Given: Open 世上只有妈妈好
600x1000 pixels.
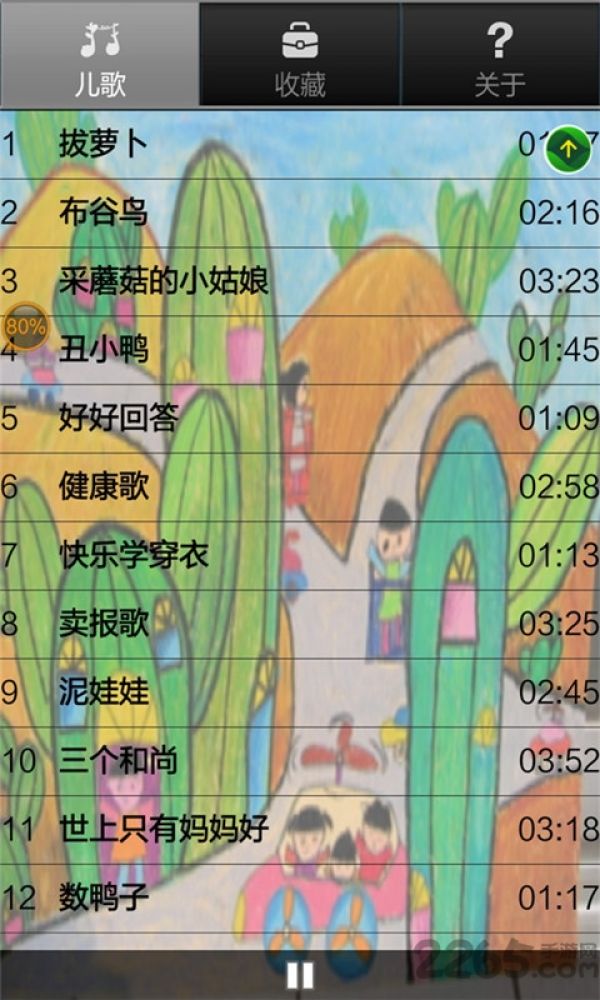Looking at the screenshot, I should click(x=300, y=830).
